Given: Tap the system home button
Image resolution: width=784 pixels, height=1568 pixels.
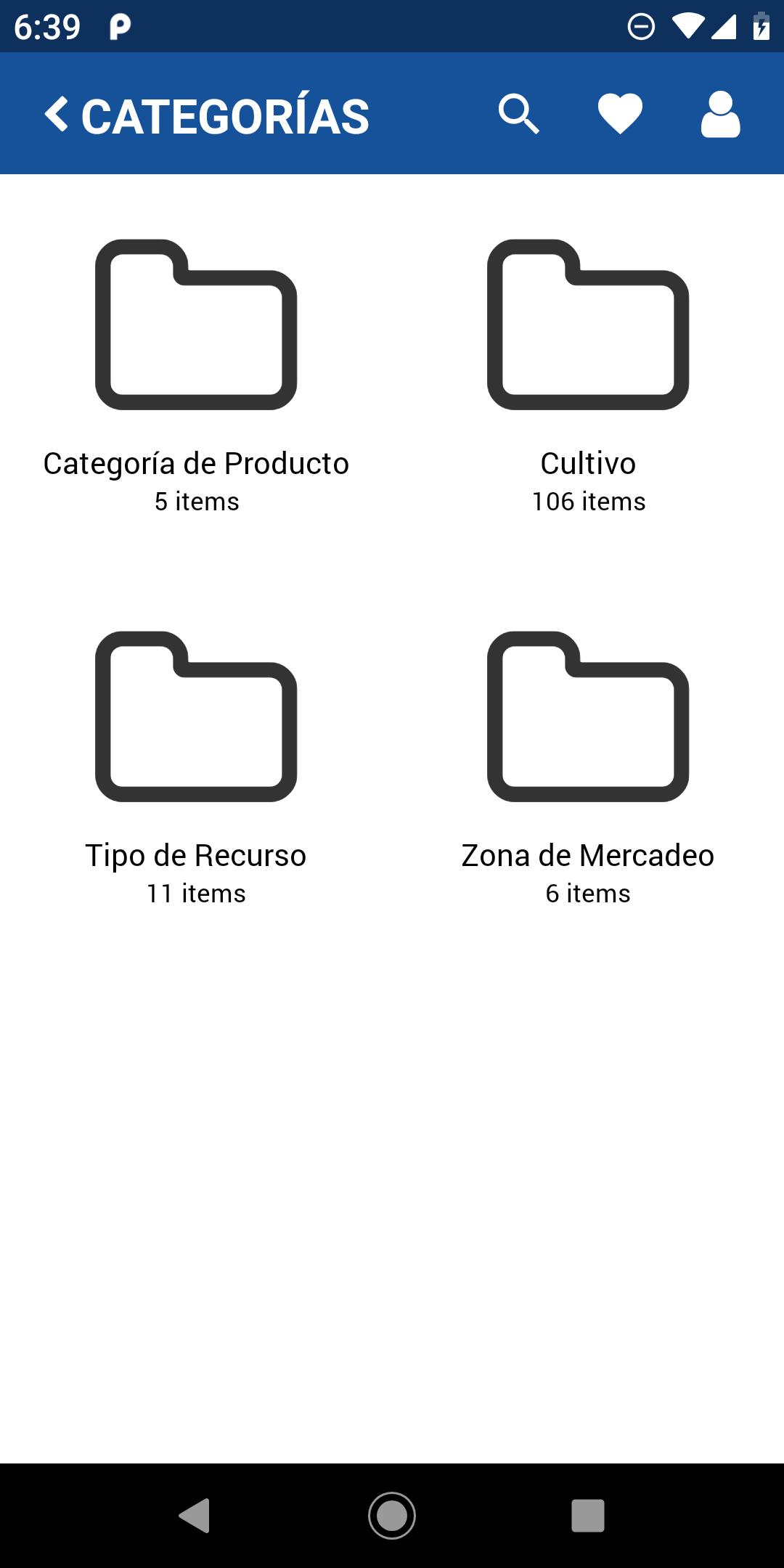Looking at the screenshot, I should pyautogui.click(x=392, y=1516).
